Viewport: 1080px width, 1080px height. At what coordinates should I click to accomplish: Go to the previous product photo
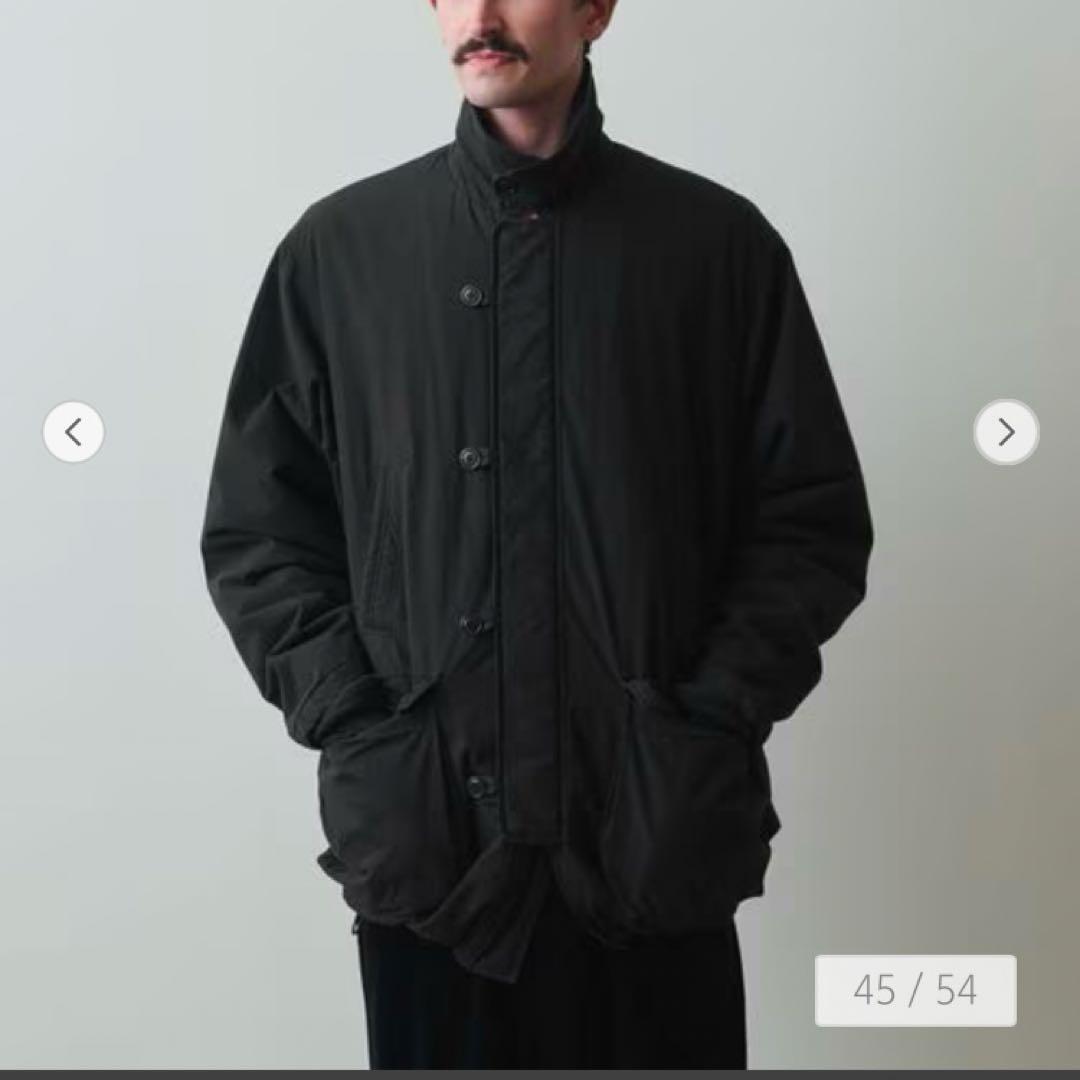click(73, 432)
